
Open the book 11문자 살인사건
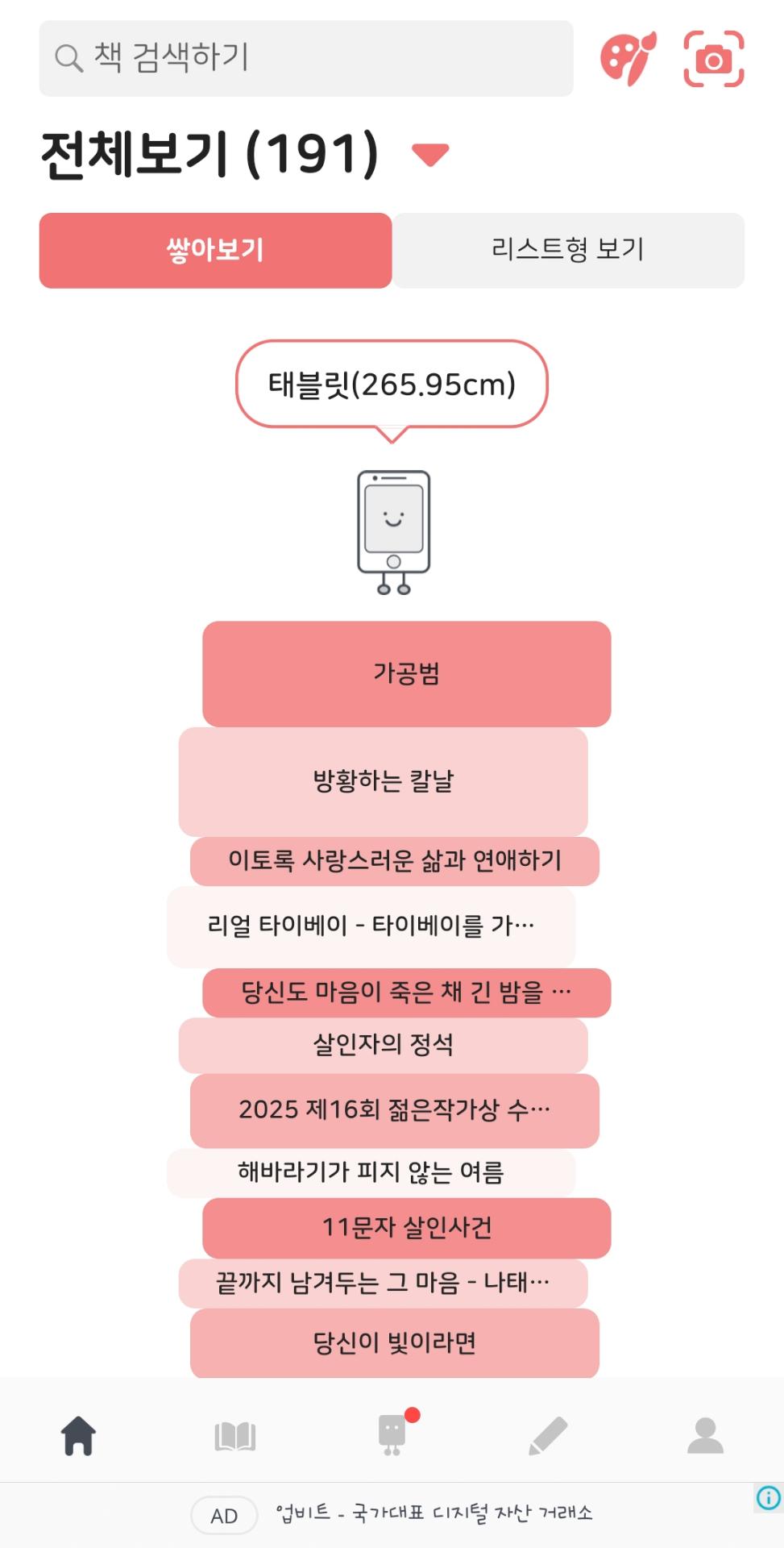[406, 1227]
